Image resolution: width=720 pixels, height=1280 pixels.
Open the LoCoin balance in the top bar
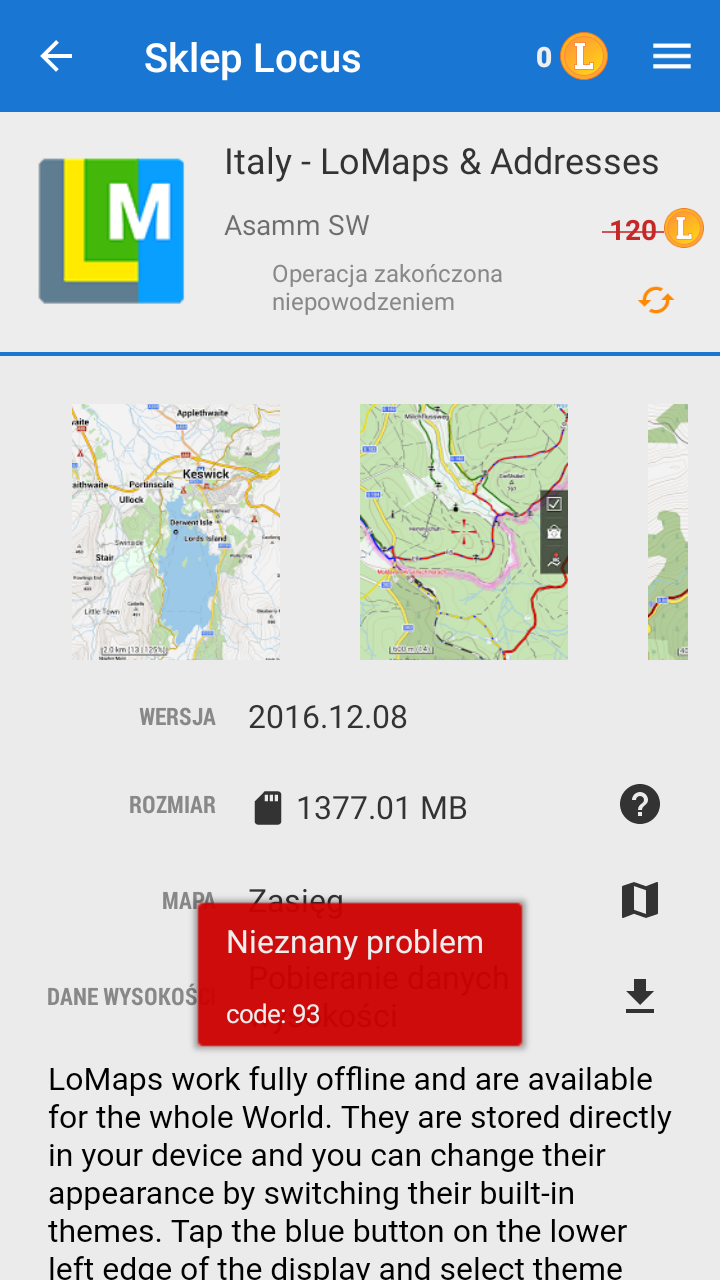point(572,57)
